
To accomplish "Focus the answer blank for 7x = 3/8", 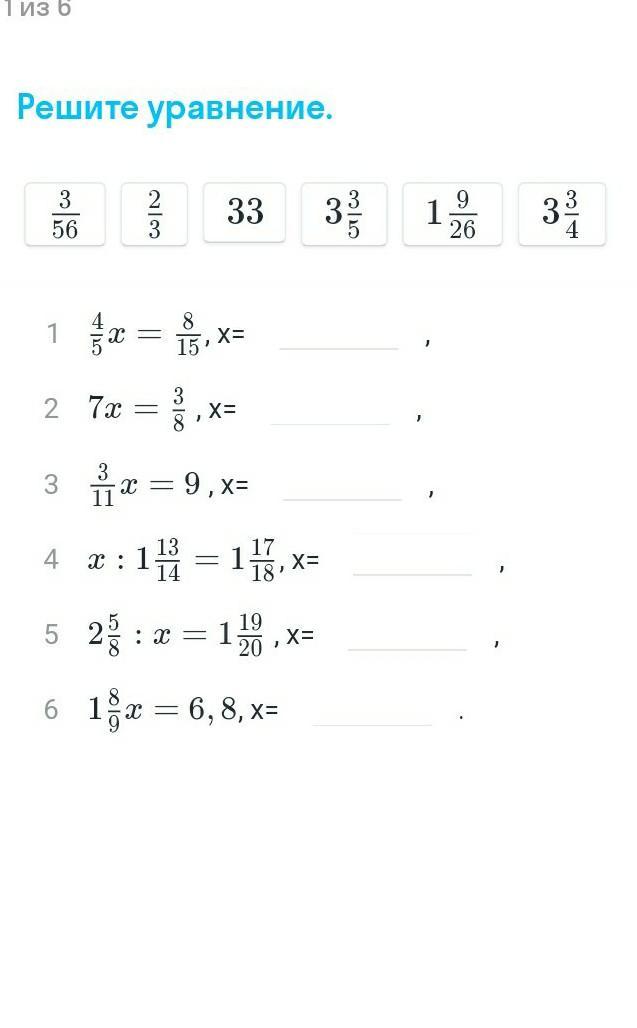I will pos(330,410).
